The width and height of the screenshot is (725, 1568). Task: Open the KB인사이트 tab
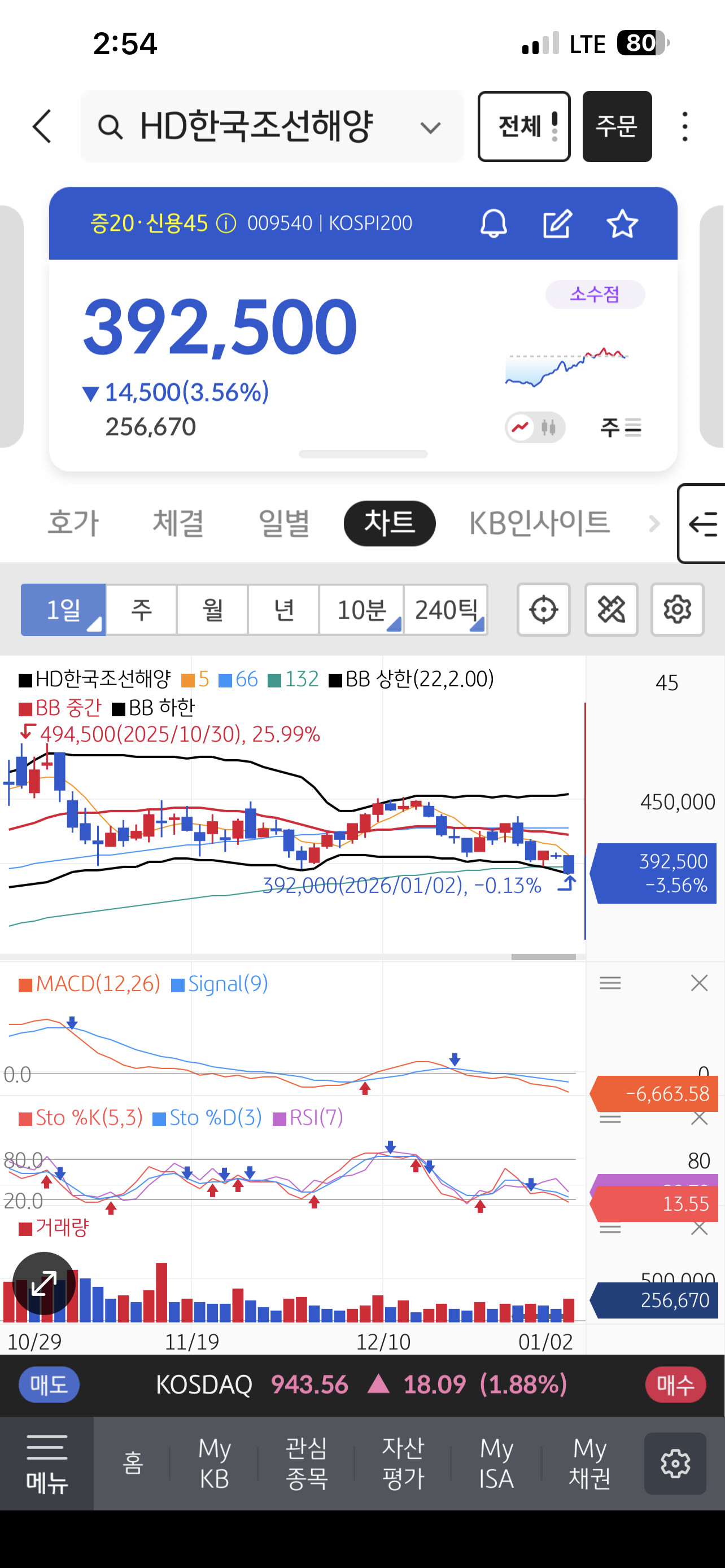[x=539, y=523]
